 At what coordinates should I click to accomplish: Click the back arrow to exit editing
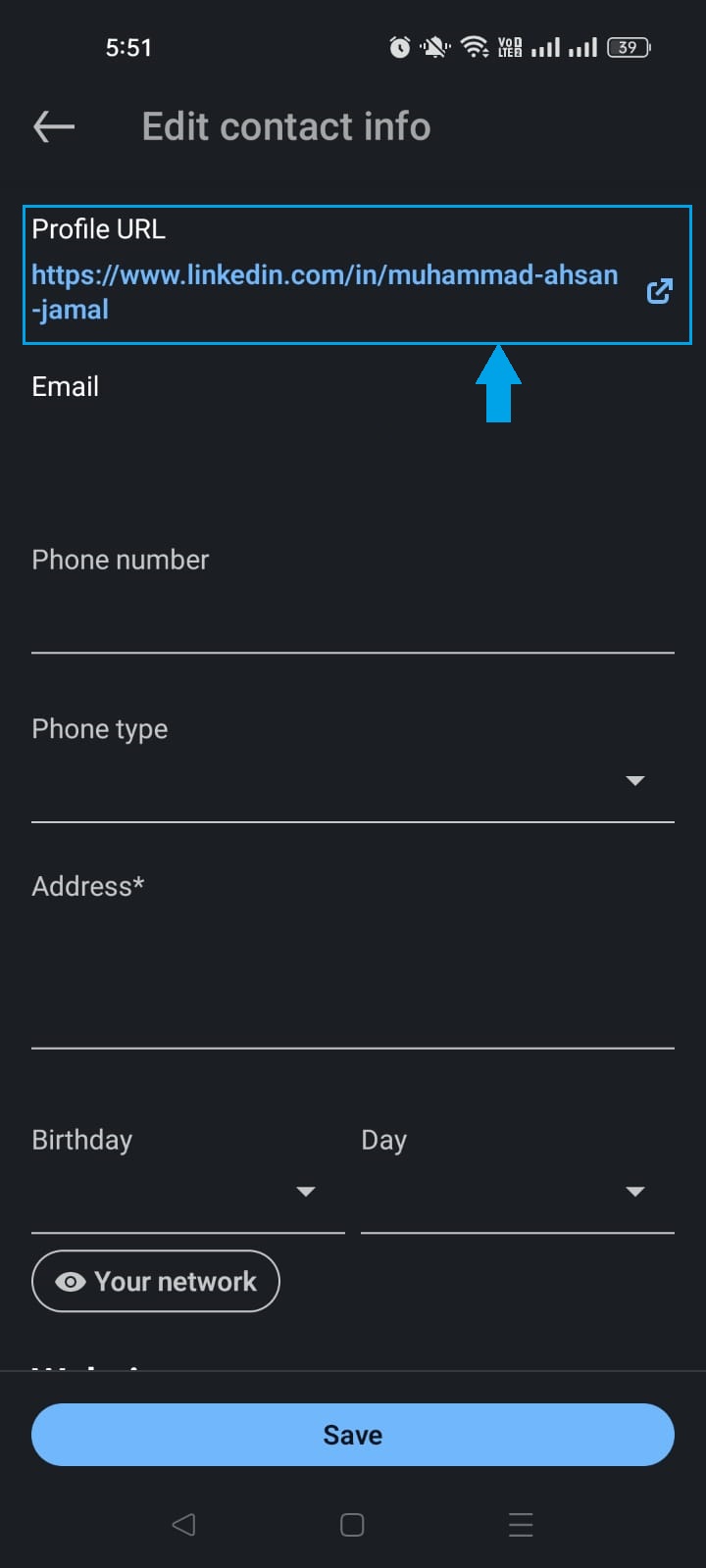click(54, 126)
